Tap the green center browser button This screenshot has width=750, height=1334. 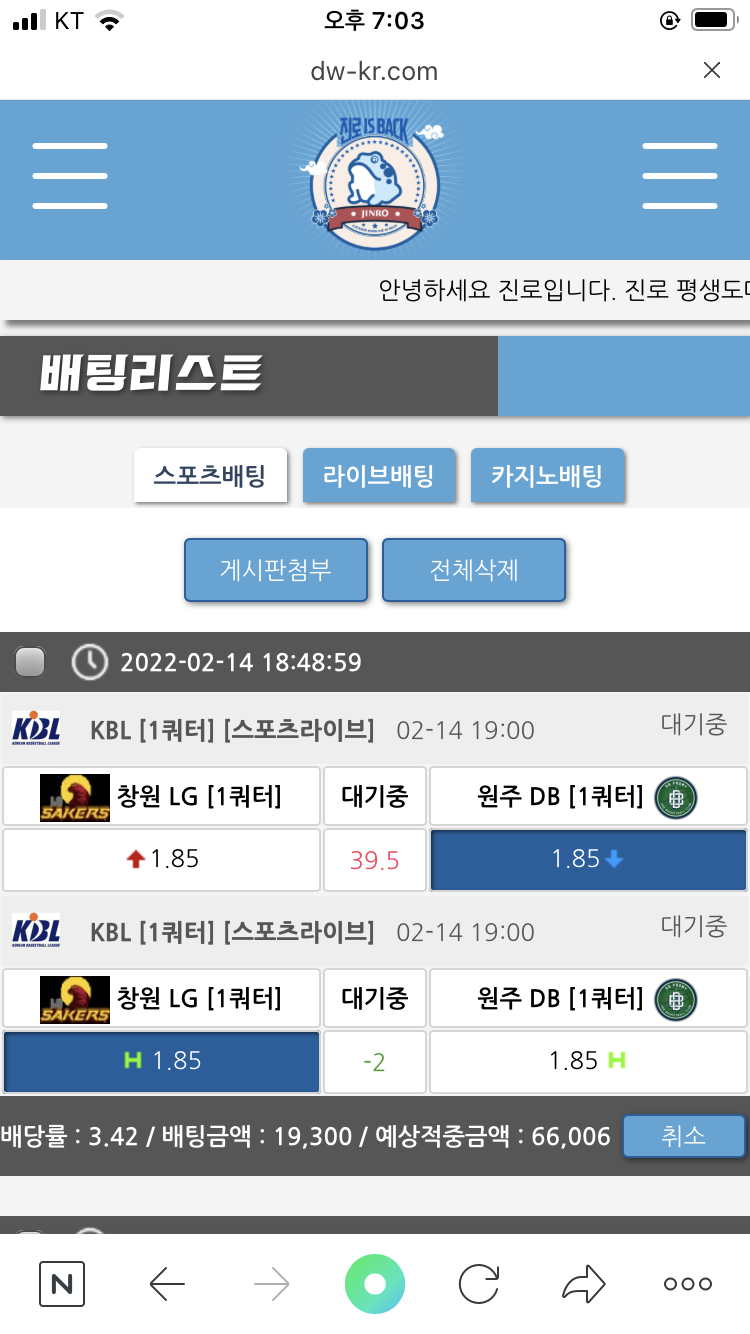tap(375, 1283)
